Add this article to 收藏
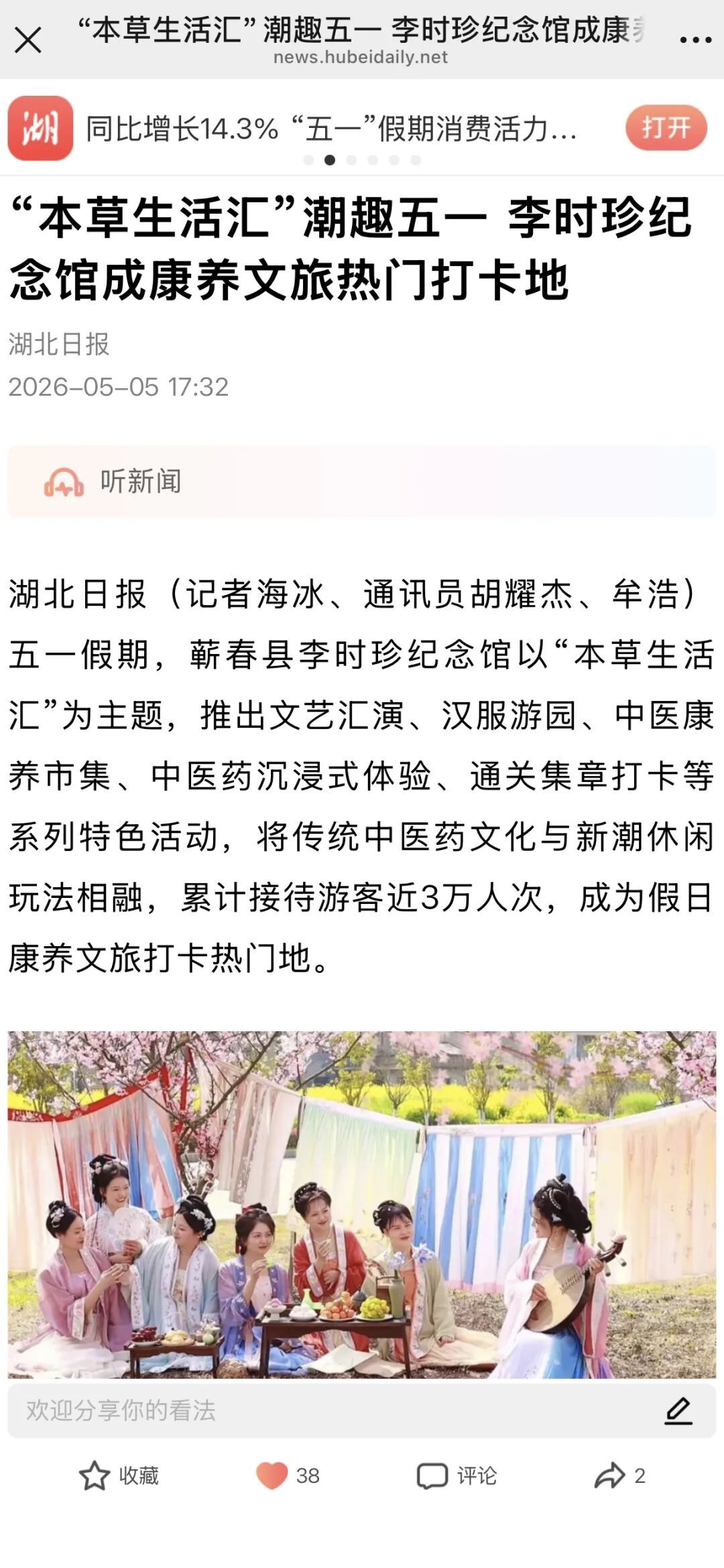 point(119,1475)
